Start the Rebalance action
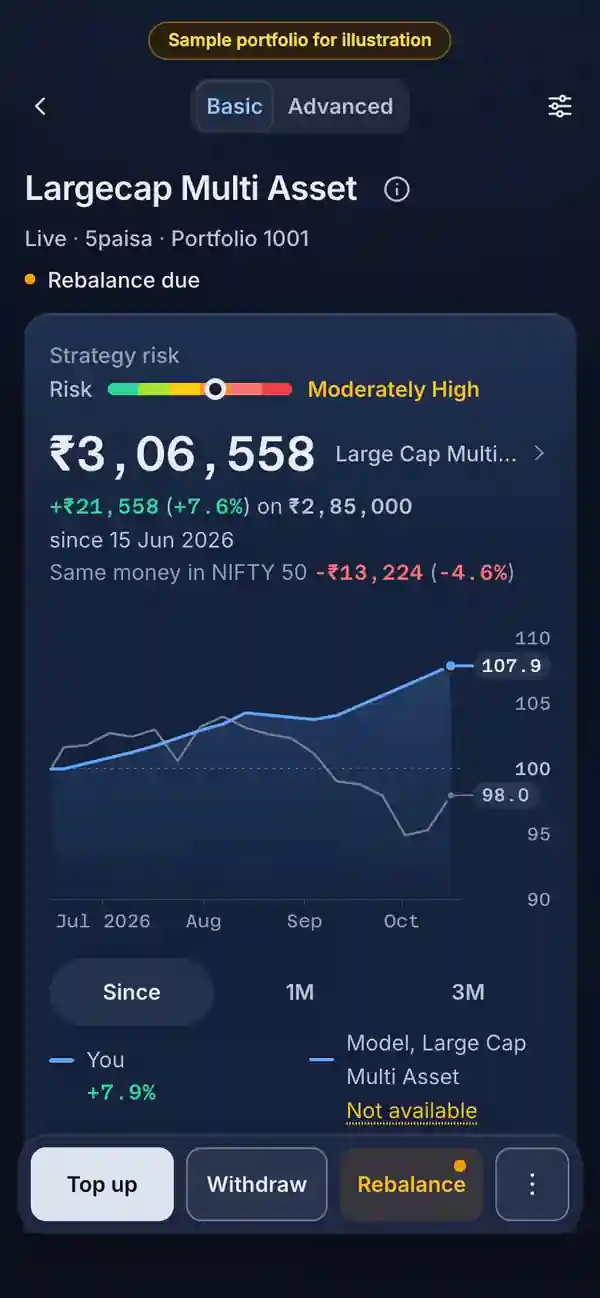The height and width of the screenshot is (1298, 600). click(x=411, y=1184)
